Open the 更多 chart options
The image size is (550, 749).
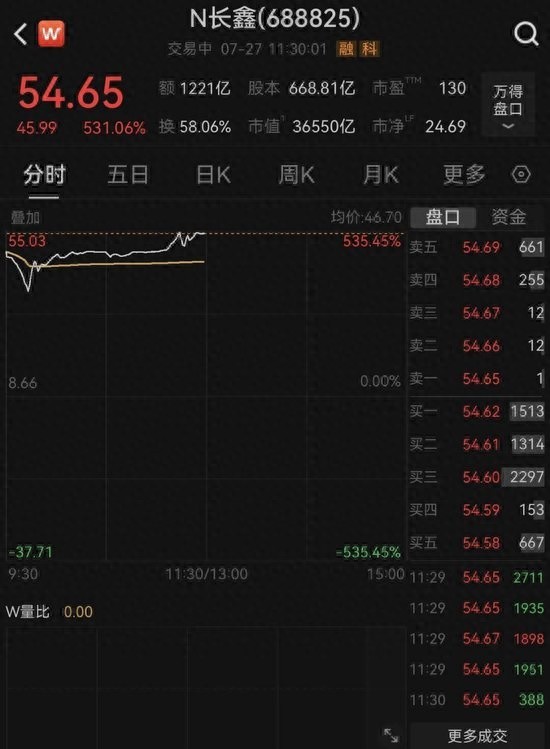pos(464,174)
